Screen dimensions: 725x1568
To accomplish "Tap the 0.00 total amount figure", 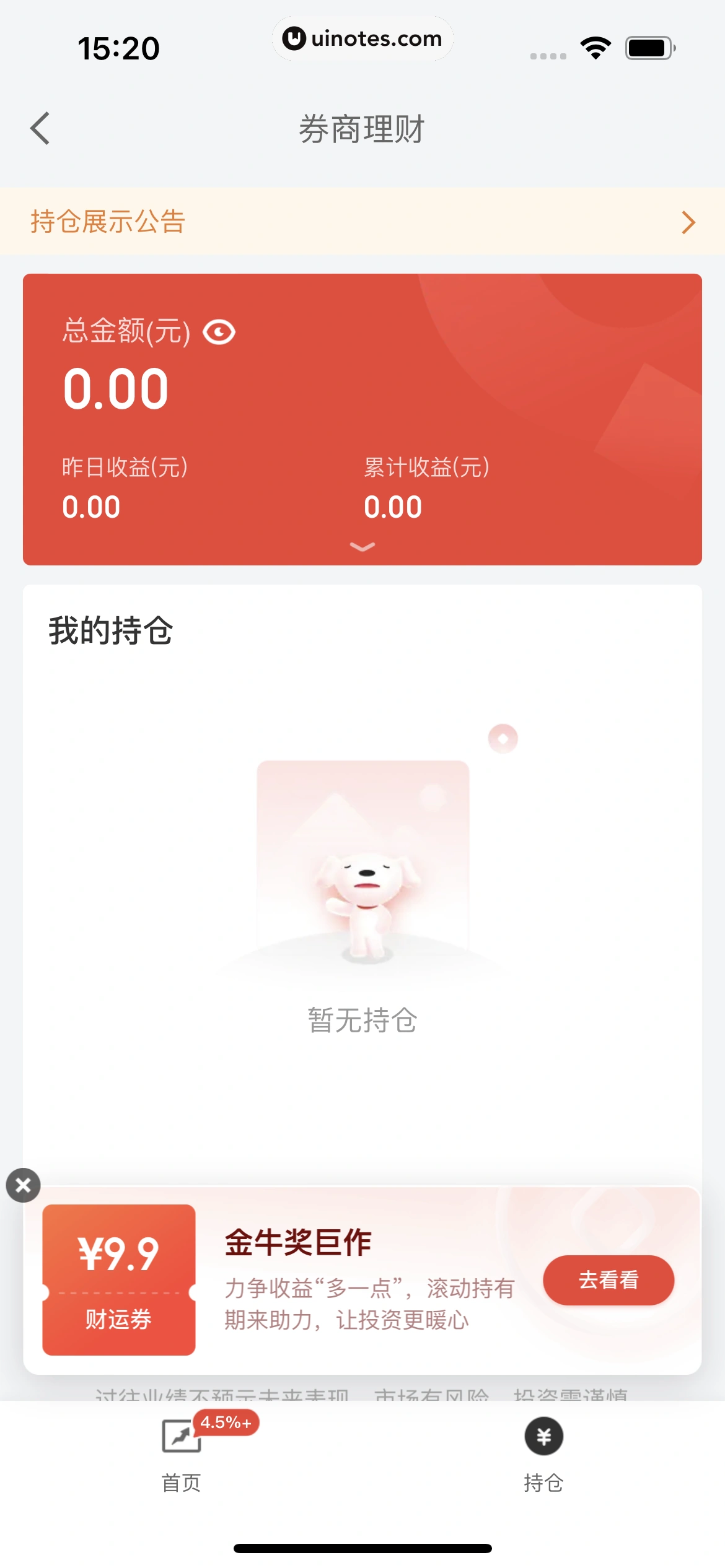I will (x=113, y=388).
